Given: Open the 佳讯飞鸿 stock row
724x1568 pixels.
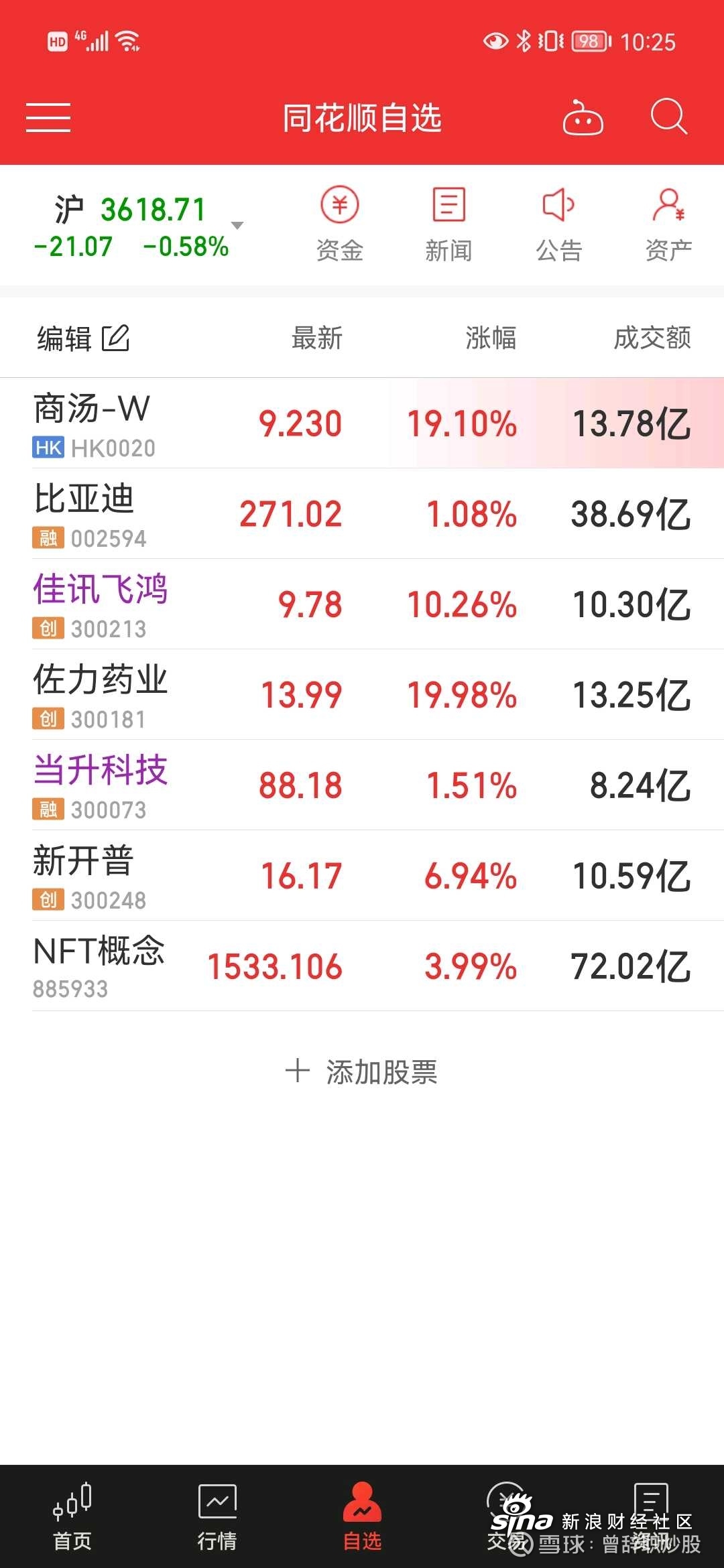Looking at the screenshot, I should (x=362, y=604).
